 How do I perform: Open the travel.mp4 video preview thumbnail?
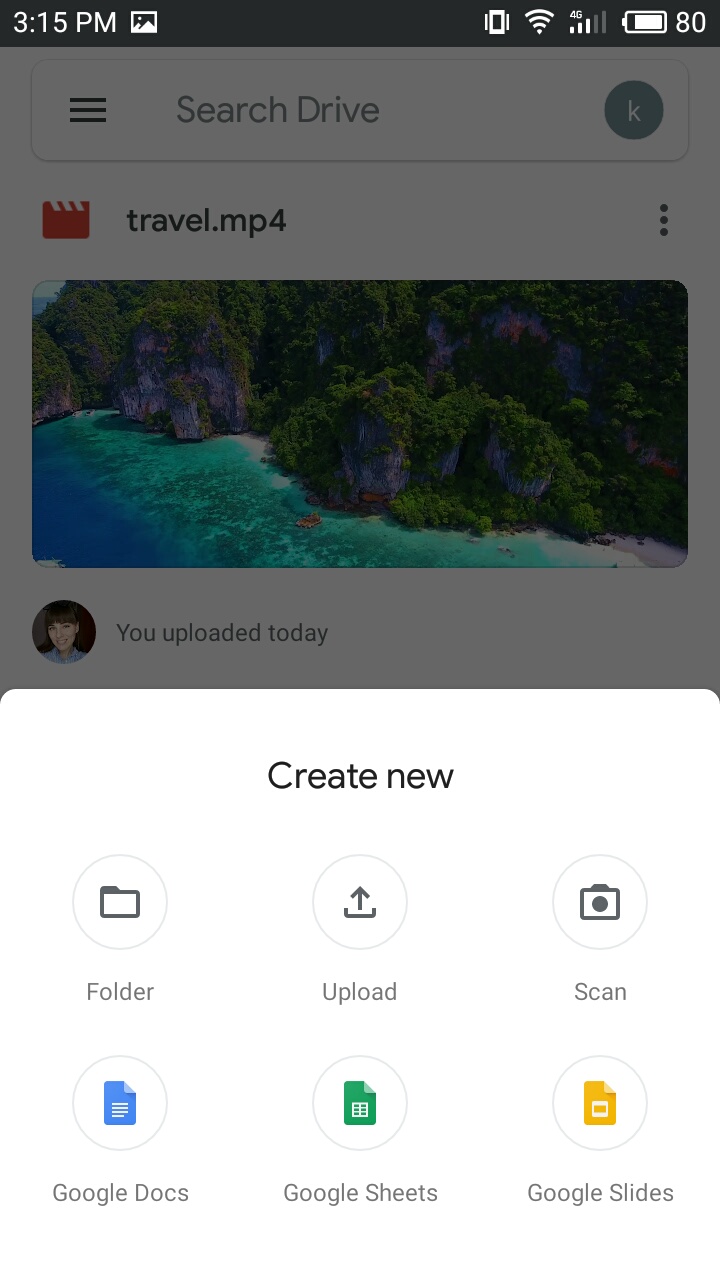point(360,423)
